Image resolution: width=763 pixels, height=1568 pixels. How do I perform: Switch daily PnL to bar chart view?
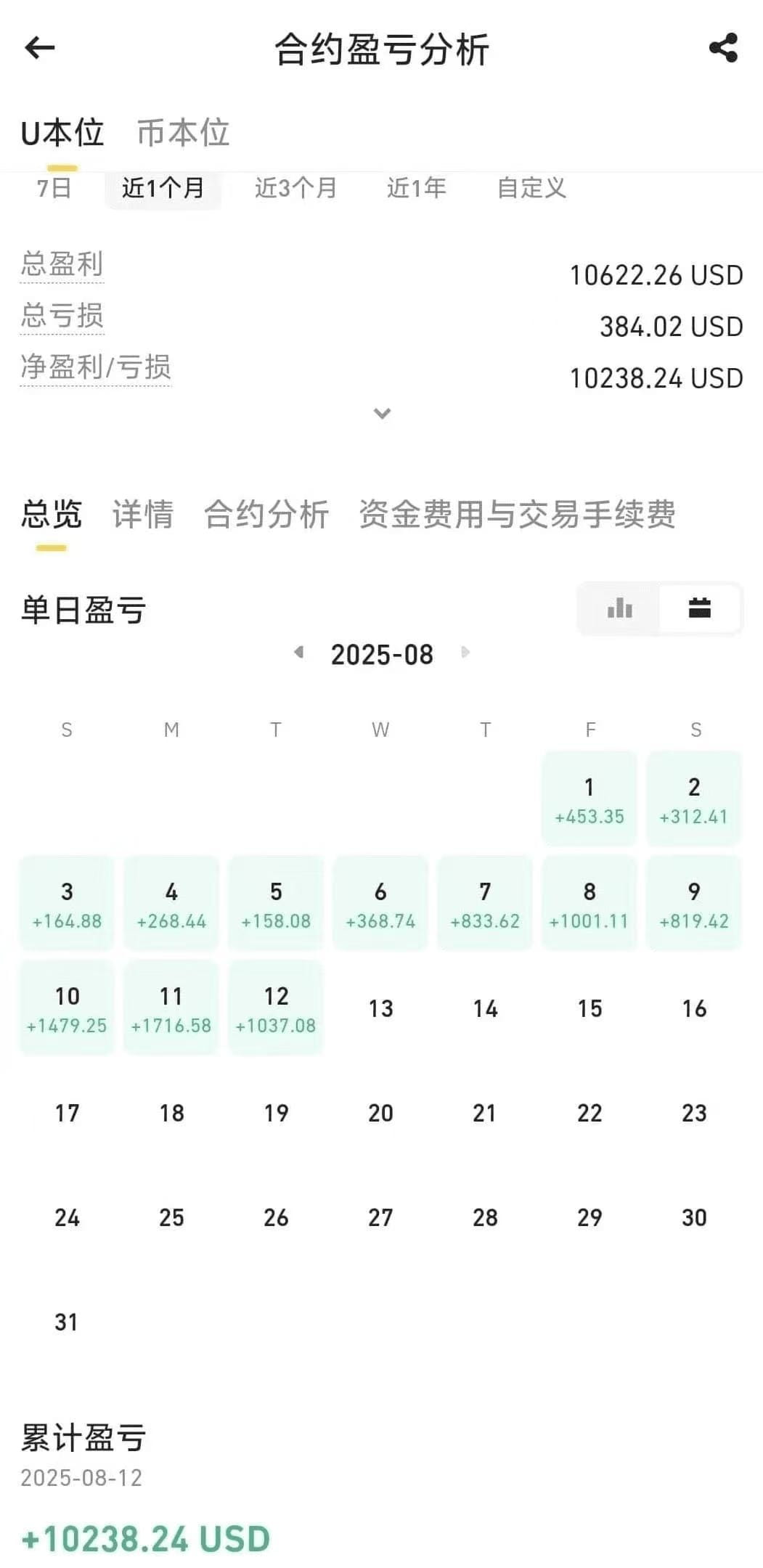click(619, 608)
